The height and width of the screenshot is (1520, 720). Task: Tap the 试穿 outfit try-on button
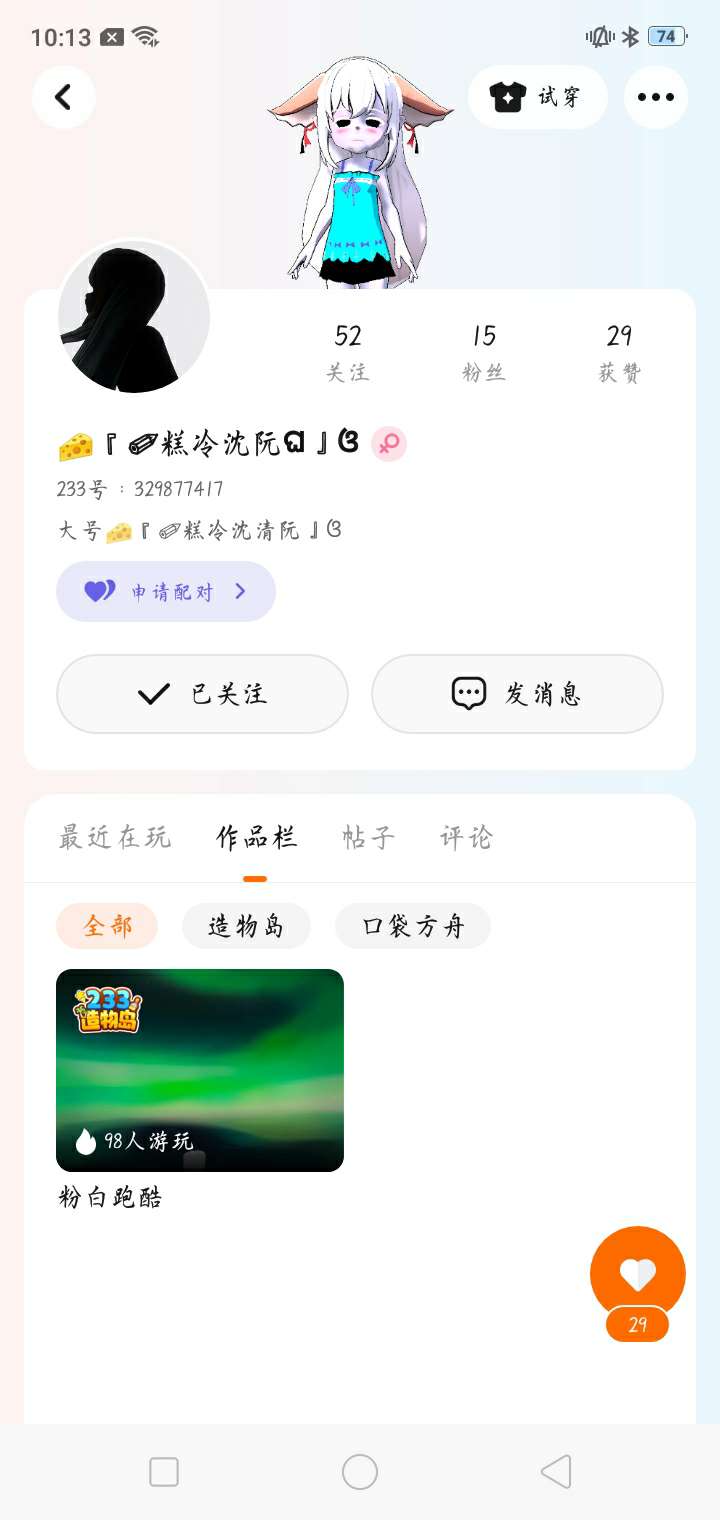point(537,97)
